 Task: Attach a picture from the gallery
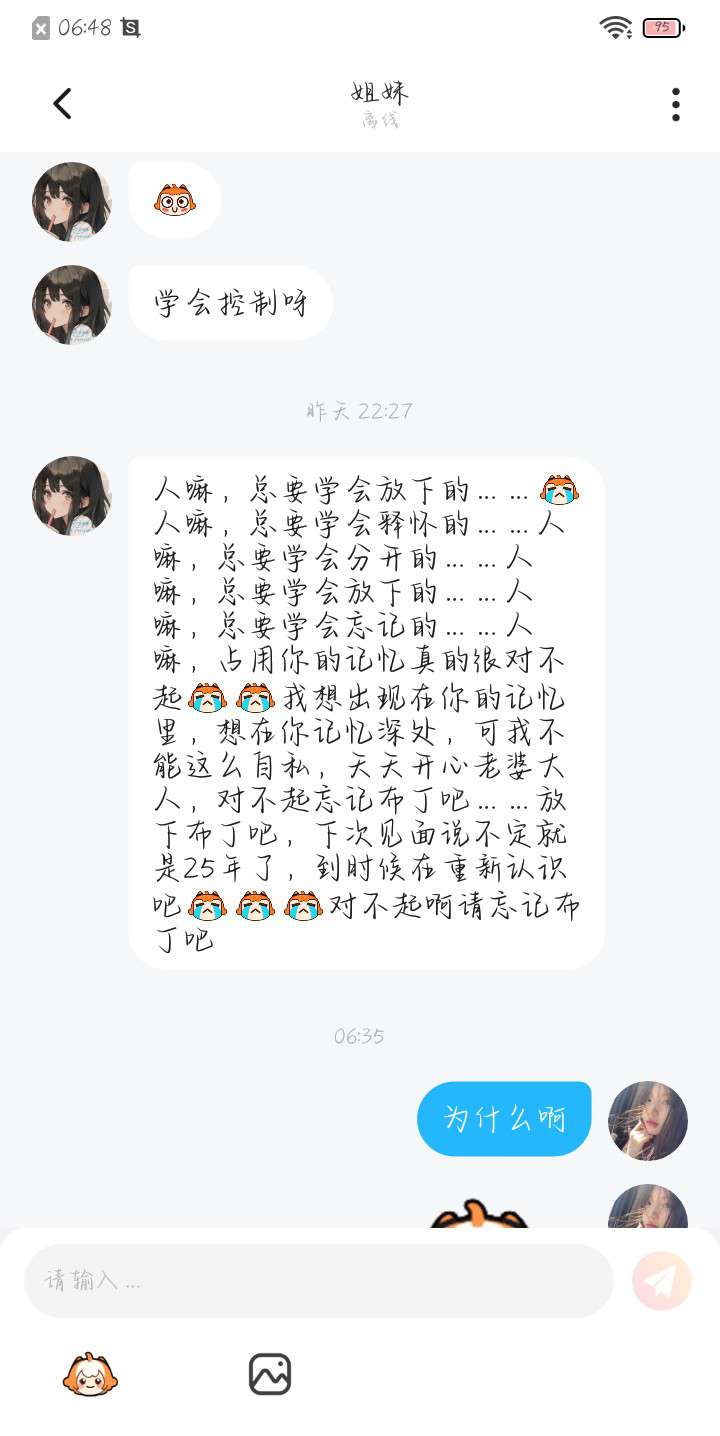pos(270,1375)
